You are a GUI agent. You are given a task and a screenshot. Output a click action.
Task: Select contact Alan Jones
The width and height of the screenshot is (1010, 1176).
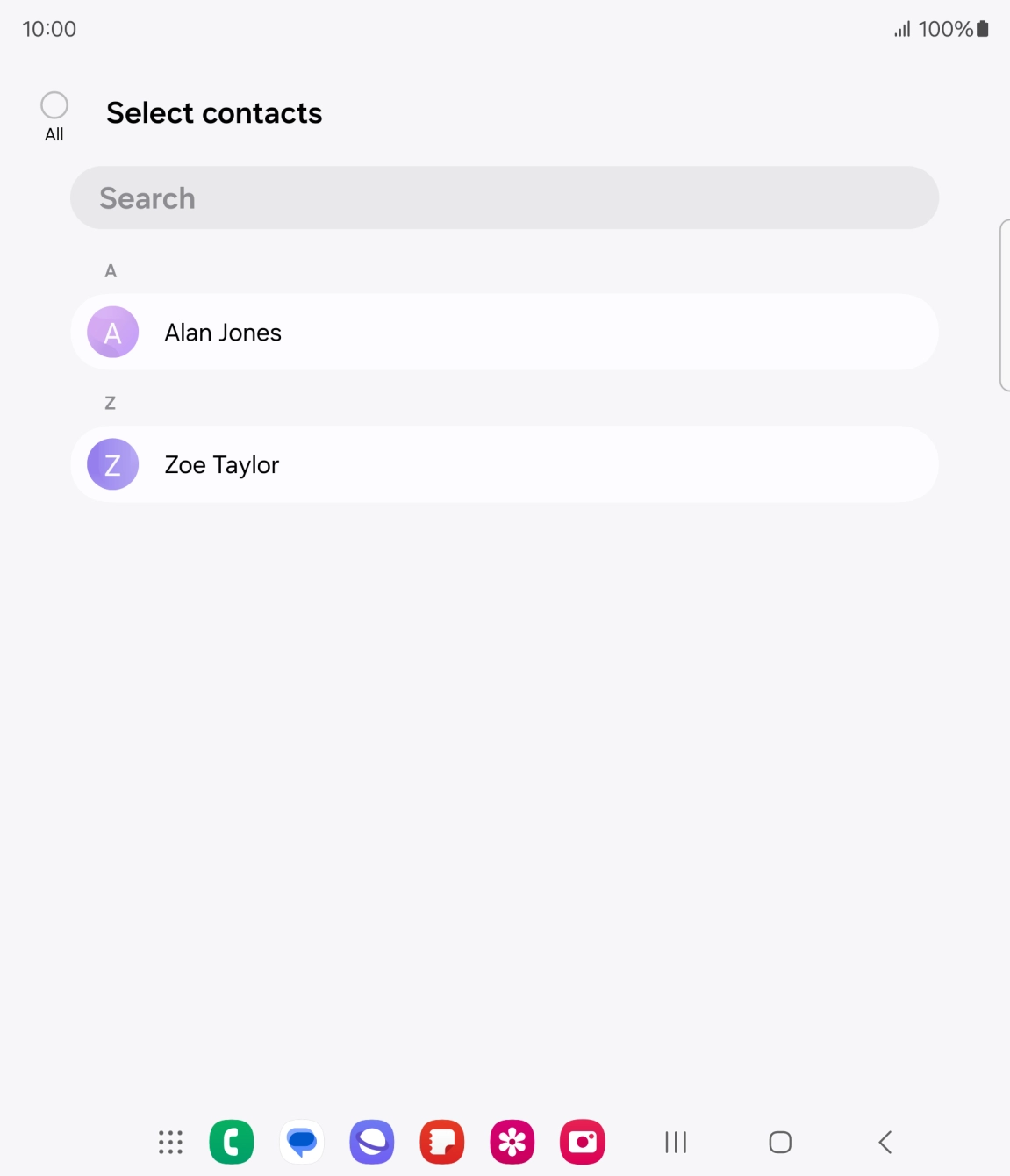pos(504,333)
